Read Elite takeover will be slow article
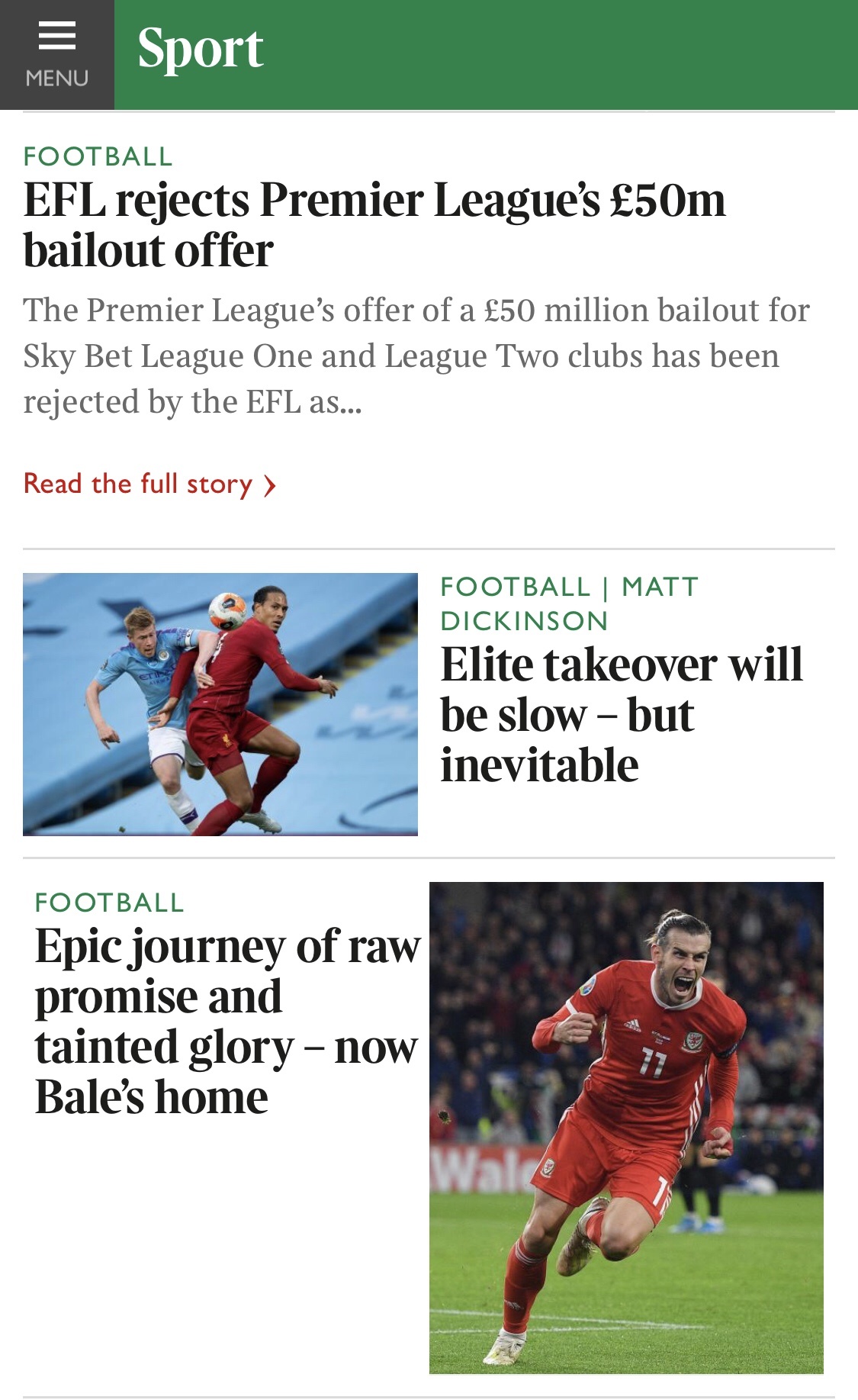The image size is (858, 1400). [621, 714]
